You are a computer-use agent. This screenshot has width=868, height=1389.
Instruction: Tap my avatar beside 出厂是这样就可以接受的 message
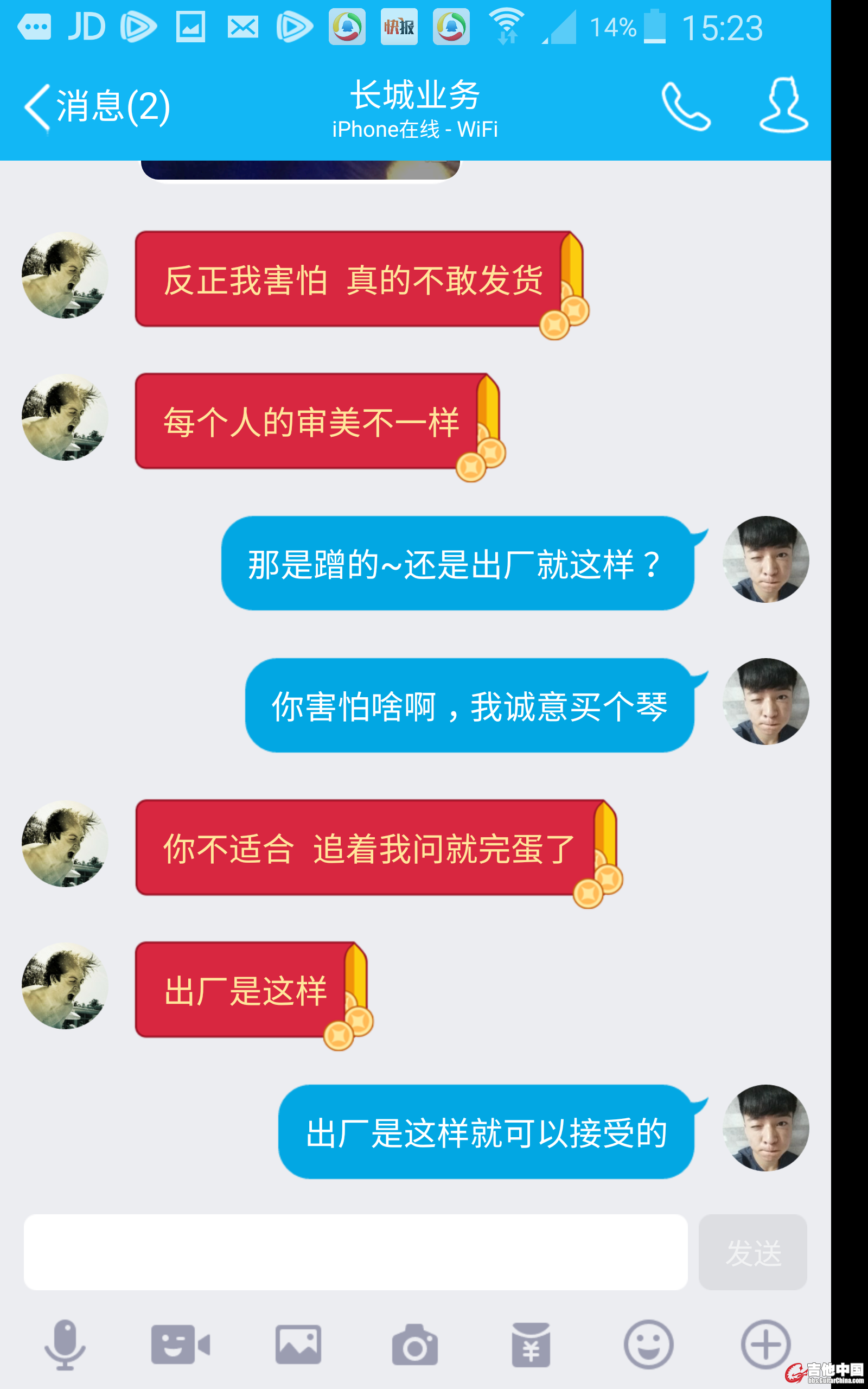[x=765, y=1128]
